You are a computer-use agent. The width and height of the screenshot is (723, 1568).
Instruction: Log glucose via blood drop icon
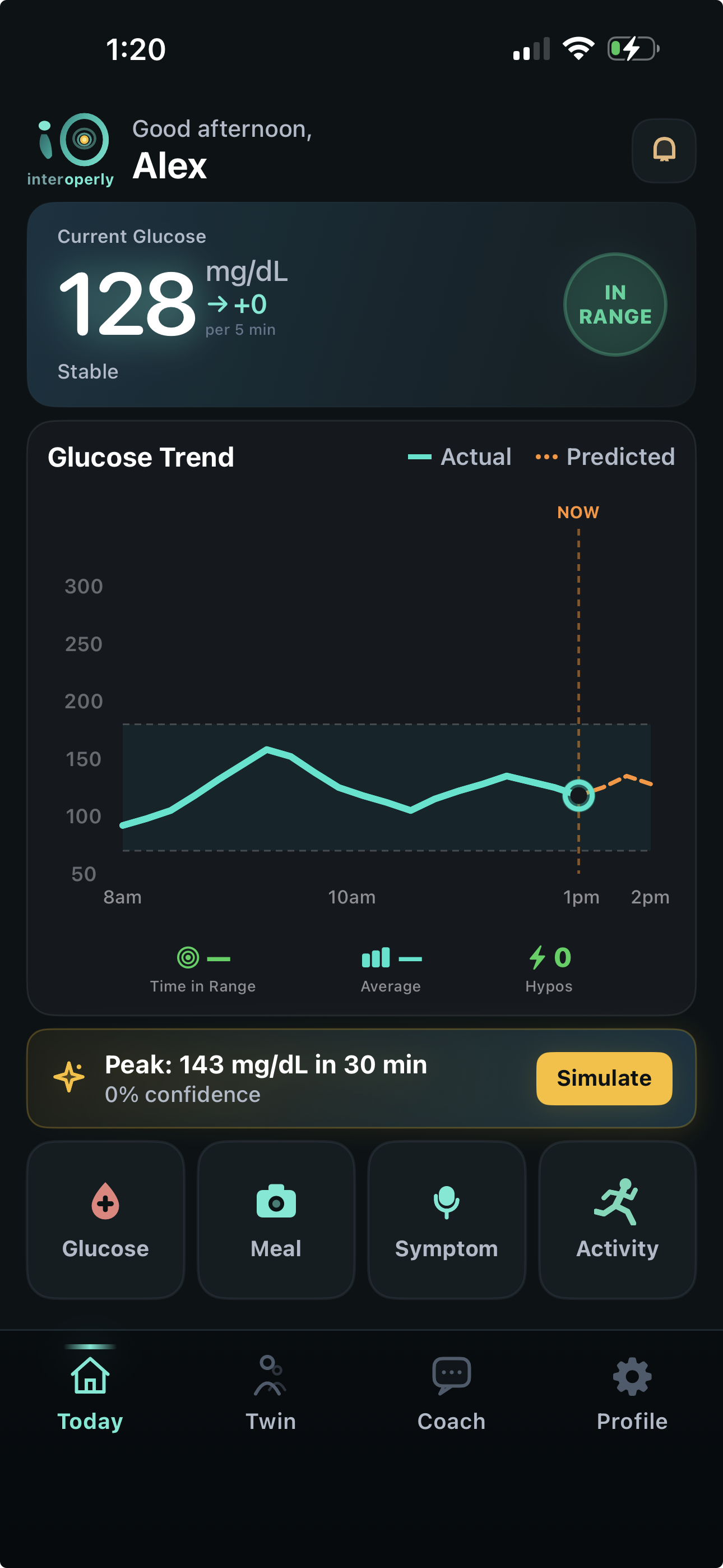[x=105, y=1202]
